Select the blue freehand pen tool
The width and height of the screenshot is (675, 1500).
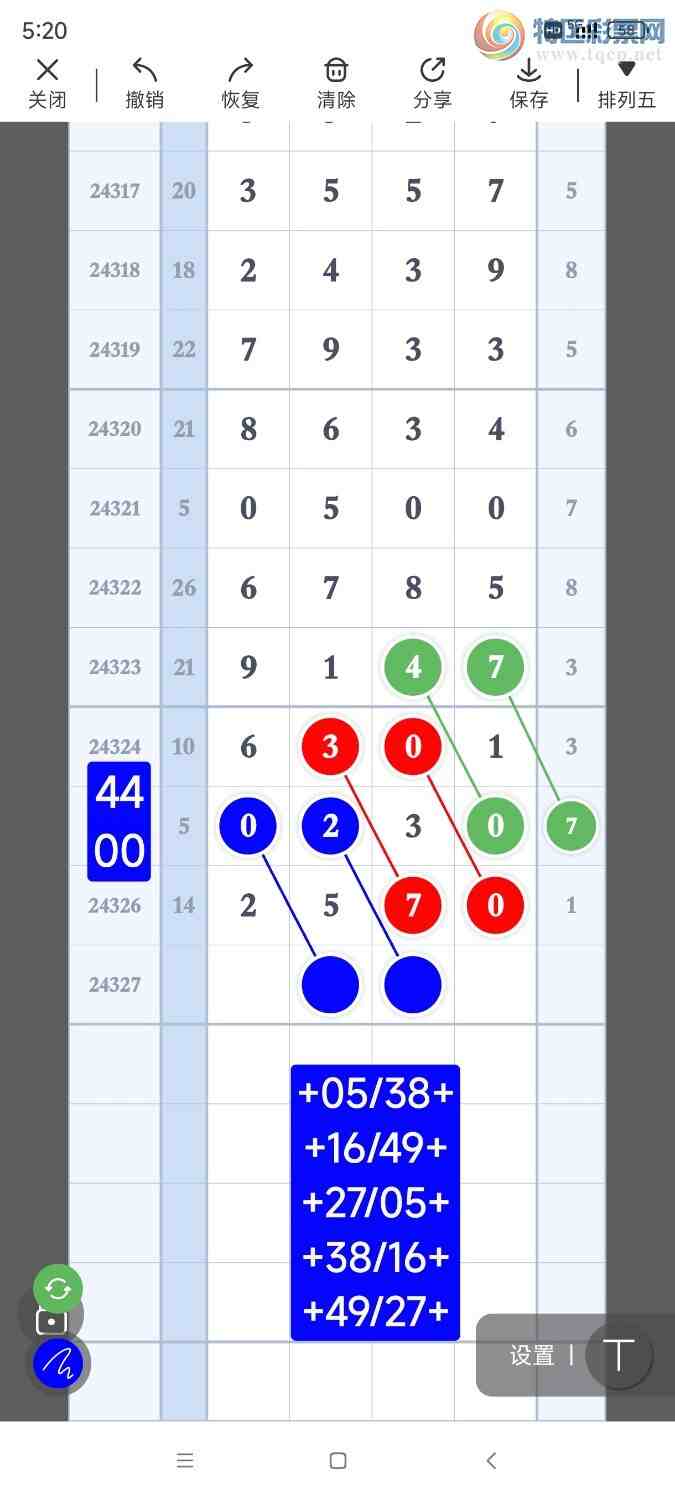point(58,1363)
